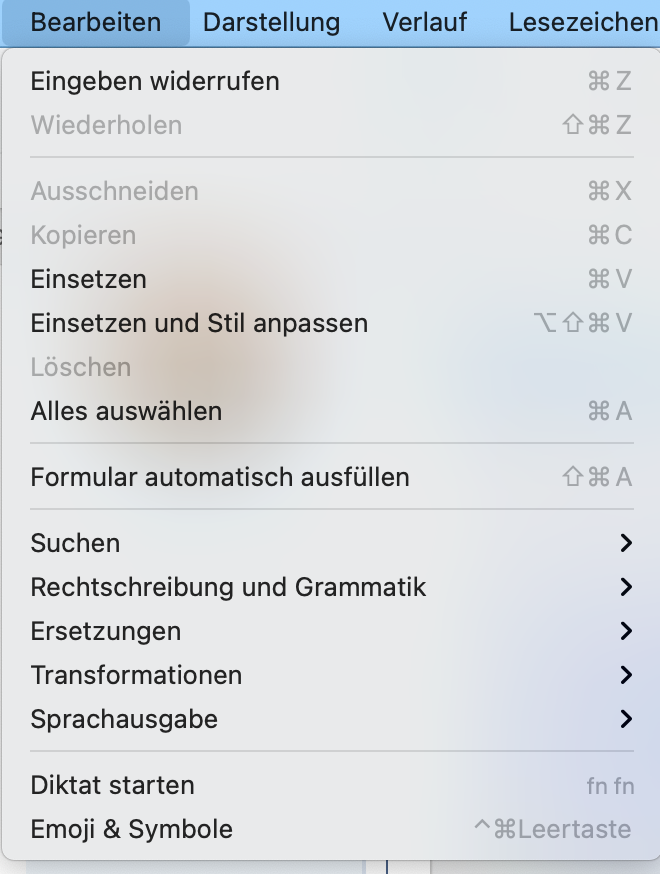This screenshot has width=660, height=874.
Task: Switch to the Darstellung menu
Action: pyautogui.click(x=271, y=22)
